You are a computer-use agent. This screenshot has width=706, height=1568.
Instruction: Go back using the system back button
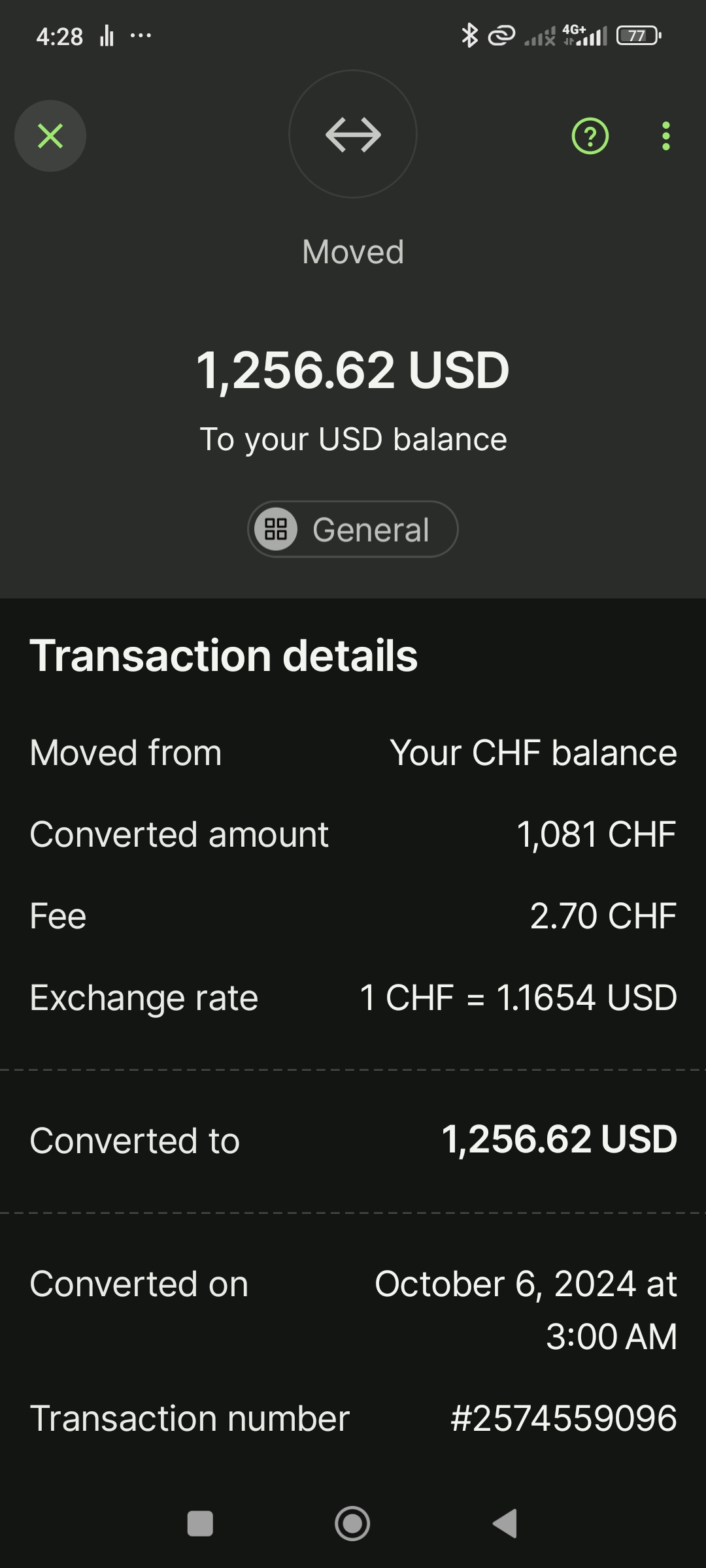505,1524
